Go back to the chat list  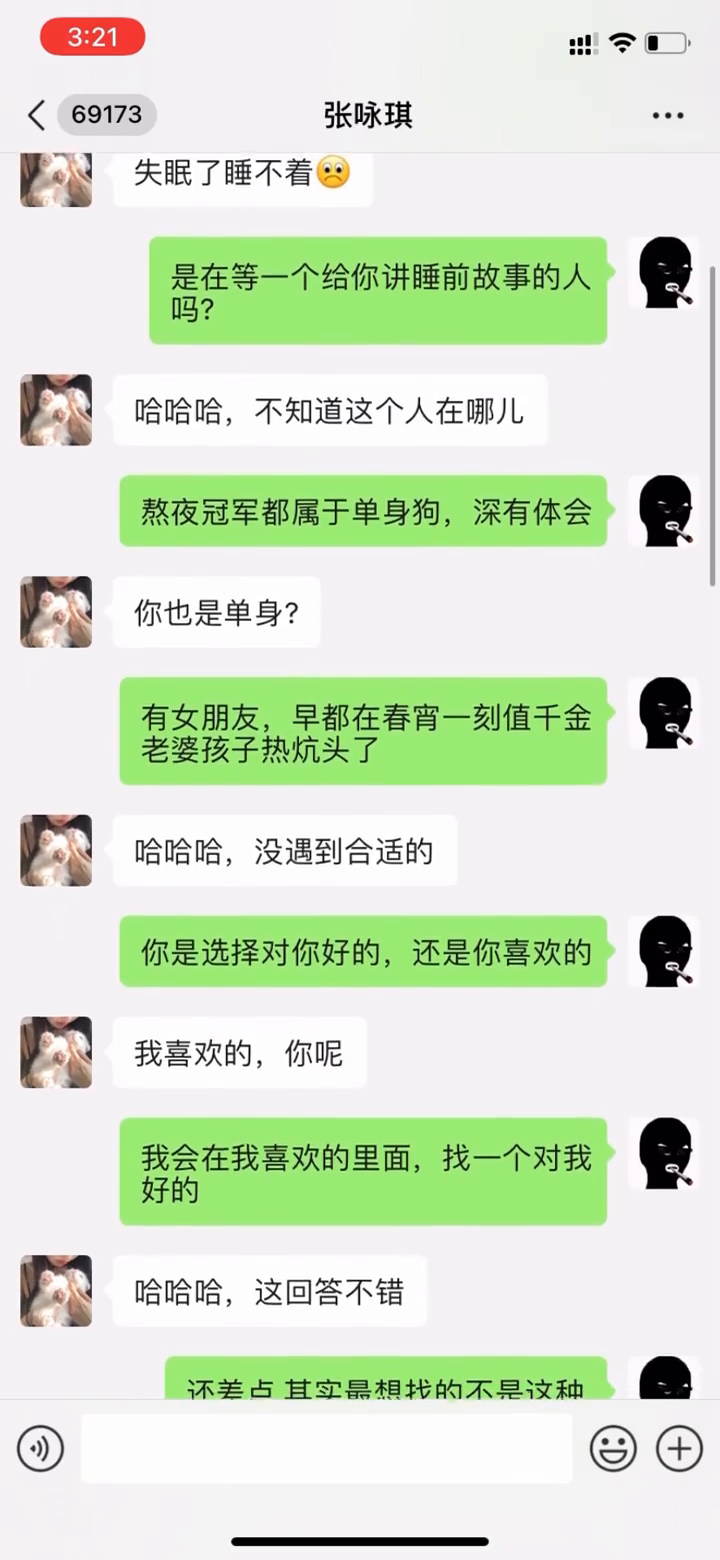[x=37, y=115]
